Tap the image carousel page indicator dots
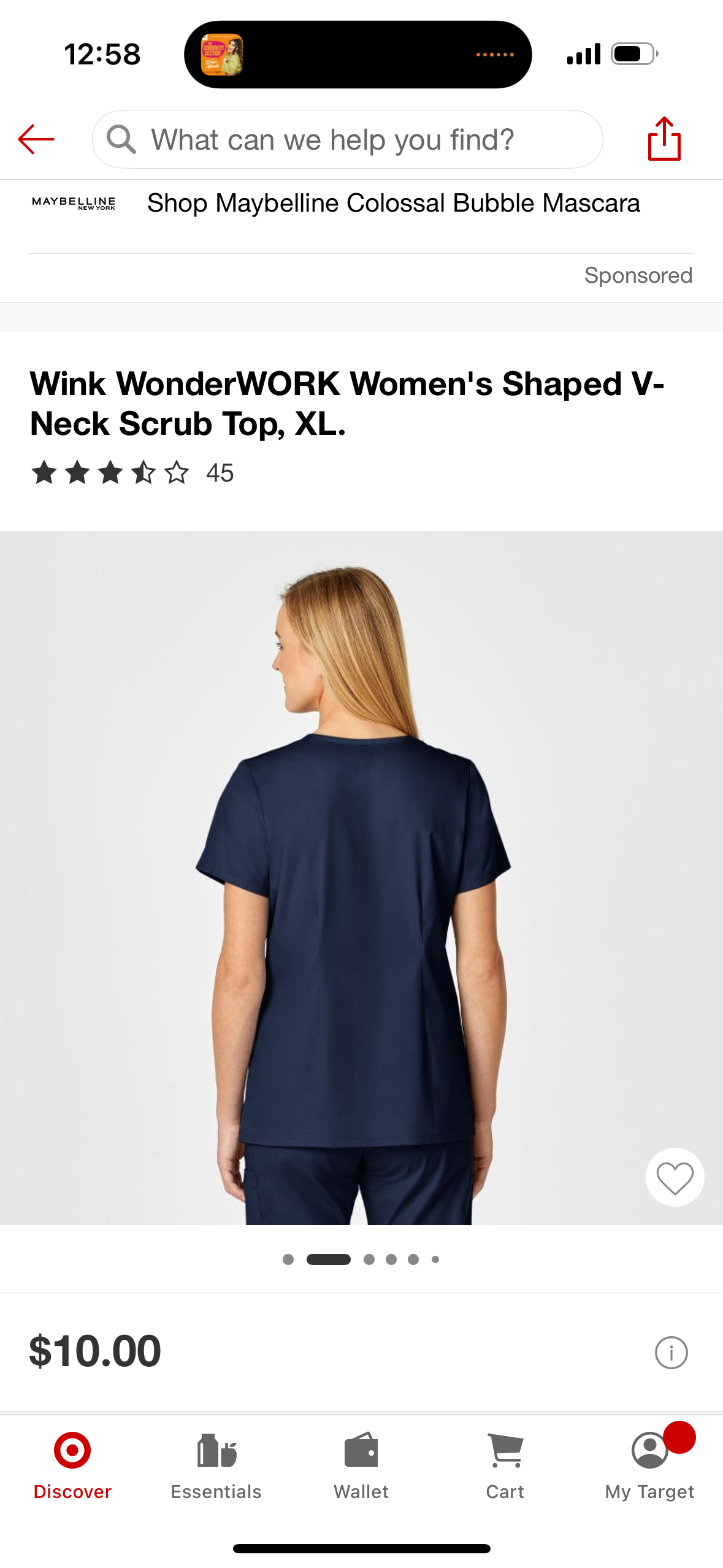Screen dimensions: 723x1568 (x=361, y=1259)
